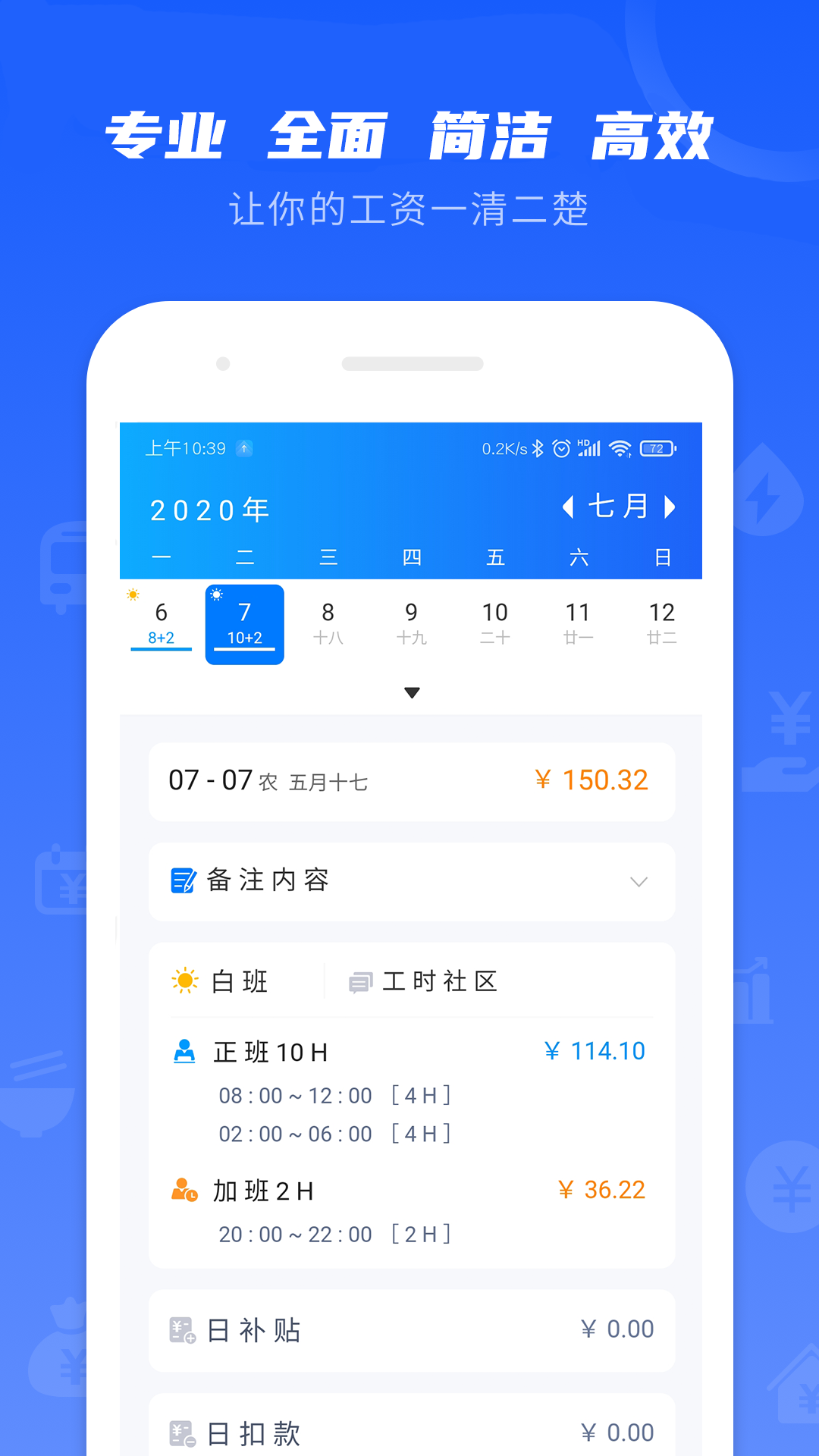Click the 白班 sun icon

click(x=184, y=981)
